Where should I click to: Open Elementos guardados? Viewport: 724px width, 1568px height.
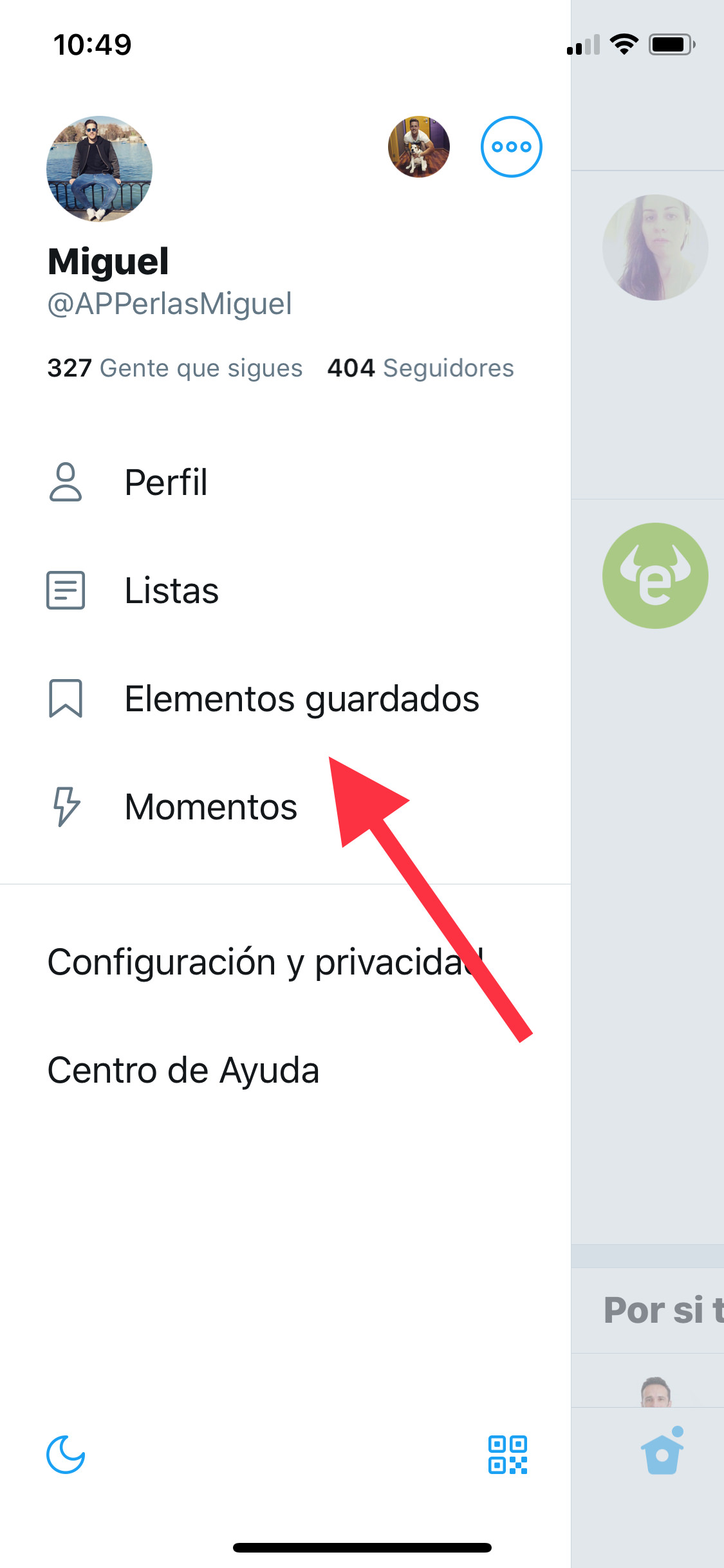[x=301, y=698]
